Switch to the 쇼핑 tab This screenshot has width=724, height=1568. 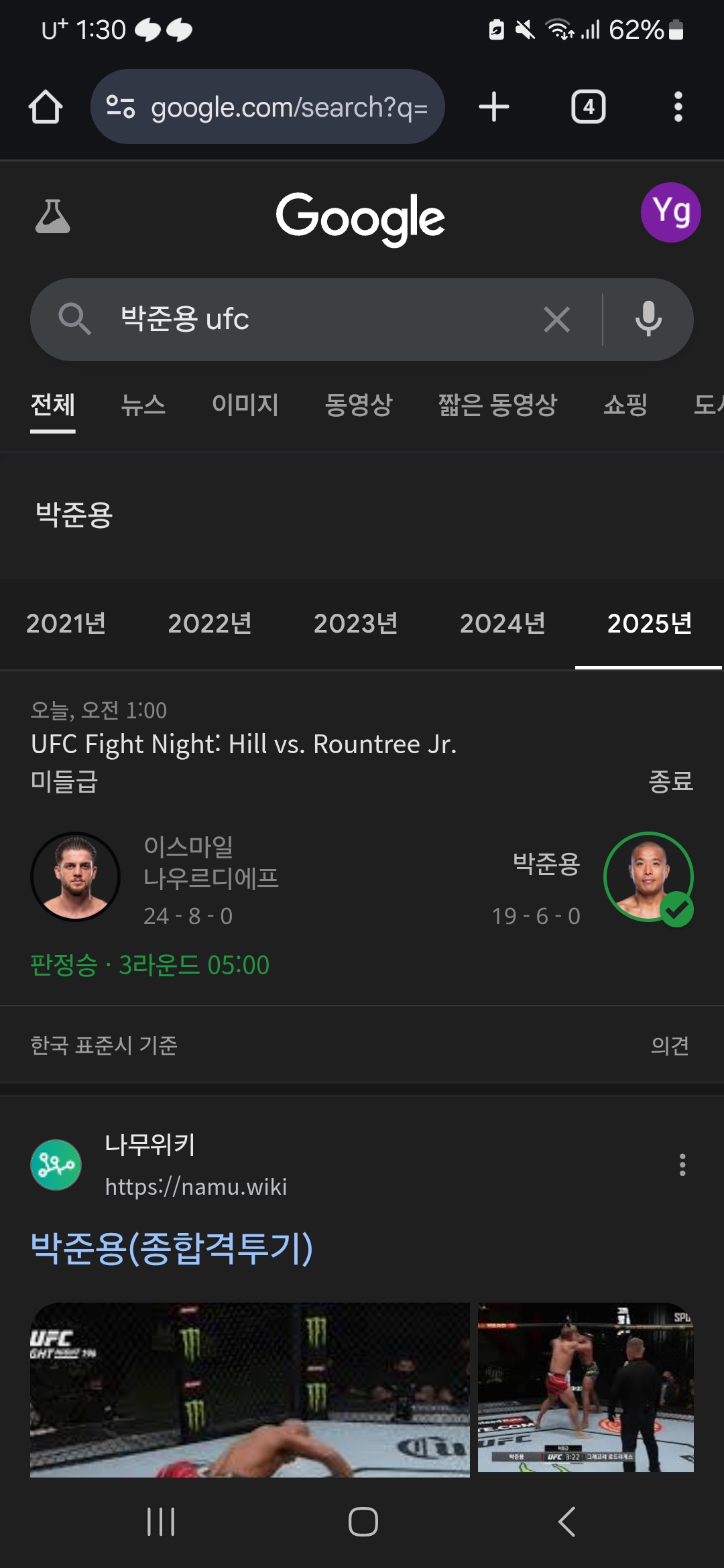[x=625, y=404]
